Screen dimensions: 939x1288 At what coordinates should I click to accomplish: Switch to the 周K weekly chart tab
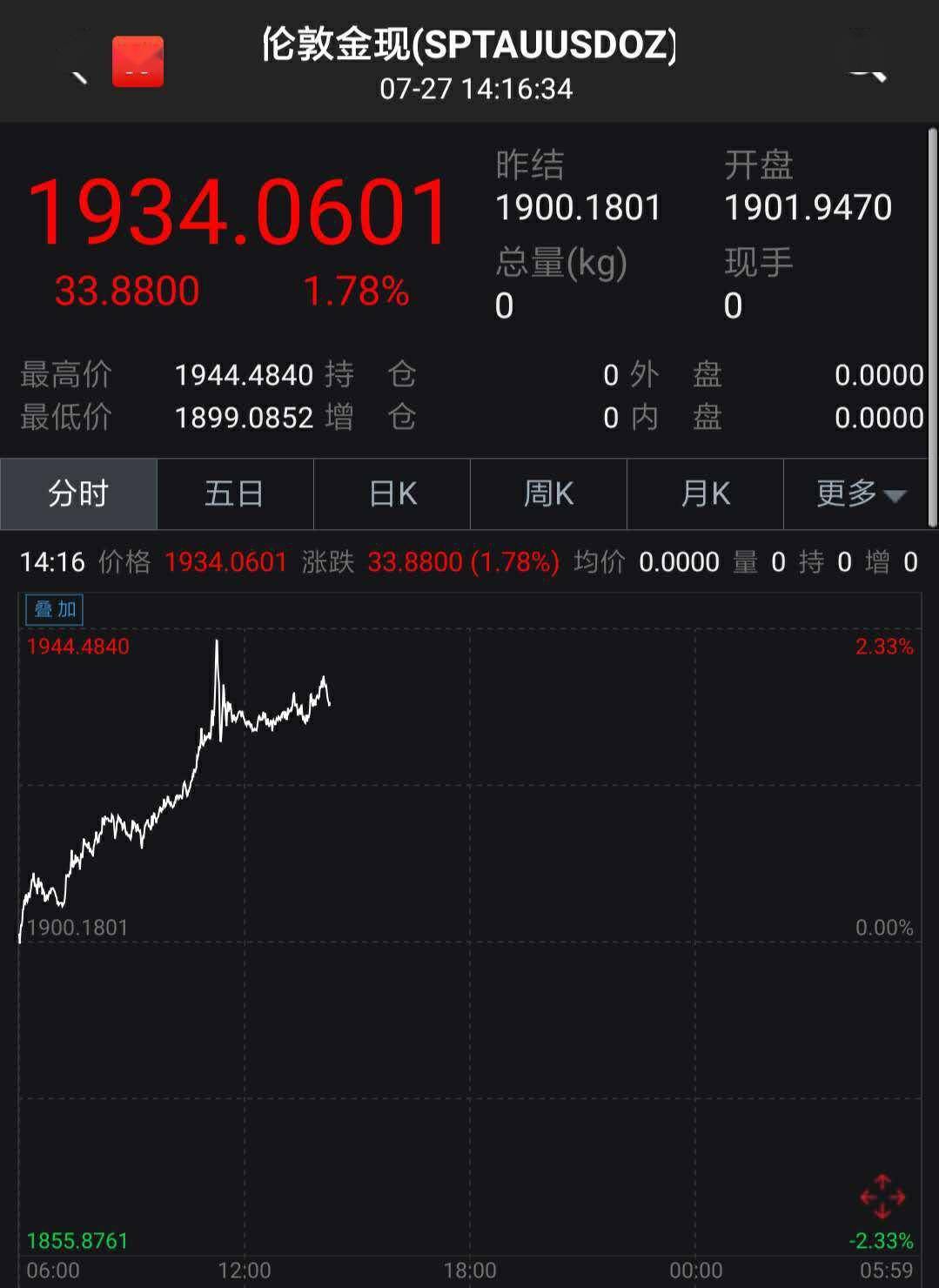[548, 493]
